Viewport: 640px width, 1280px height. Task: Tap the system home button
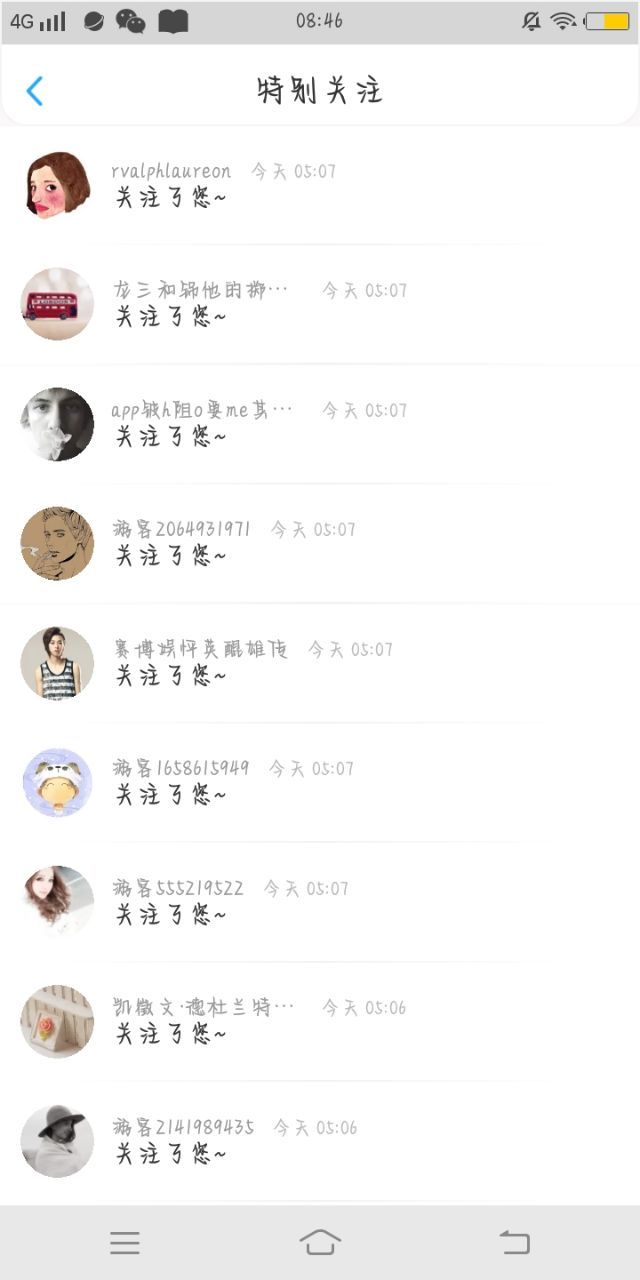(x=320, y=1242)
